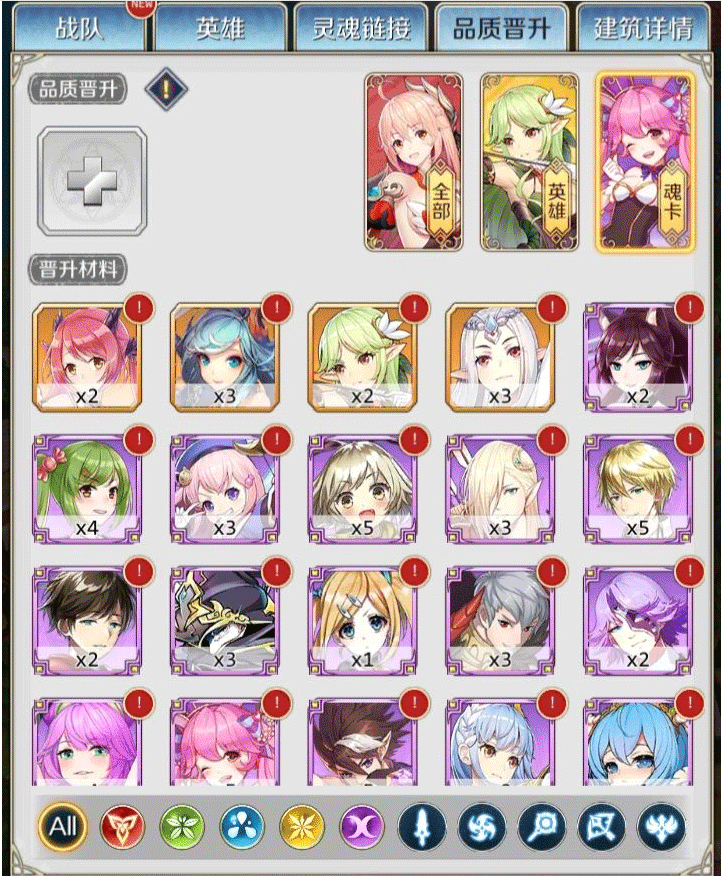Filter by the sword class icon
This screenshot has height=876, width=721.
tap(422, 826)
